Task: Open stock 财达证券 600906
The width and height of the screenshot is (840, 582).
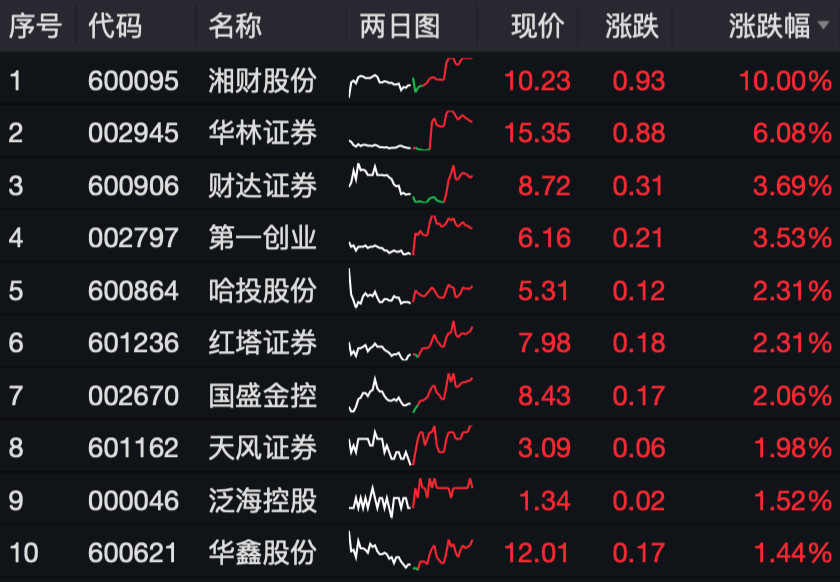Action: [x=262, y=185]
